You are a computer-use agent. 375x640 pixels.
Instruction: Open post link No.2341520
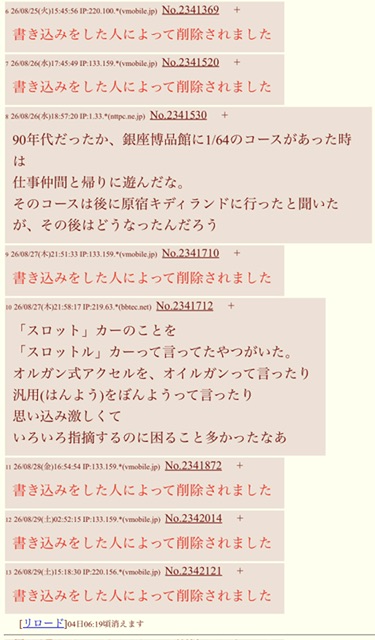[x=190, y=62]
